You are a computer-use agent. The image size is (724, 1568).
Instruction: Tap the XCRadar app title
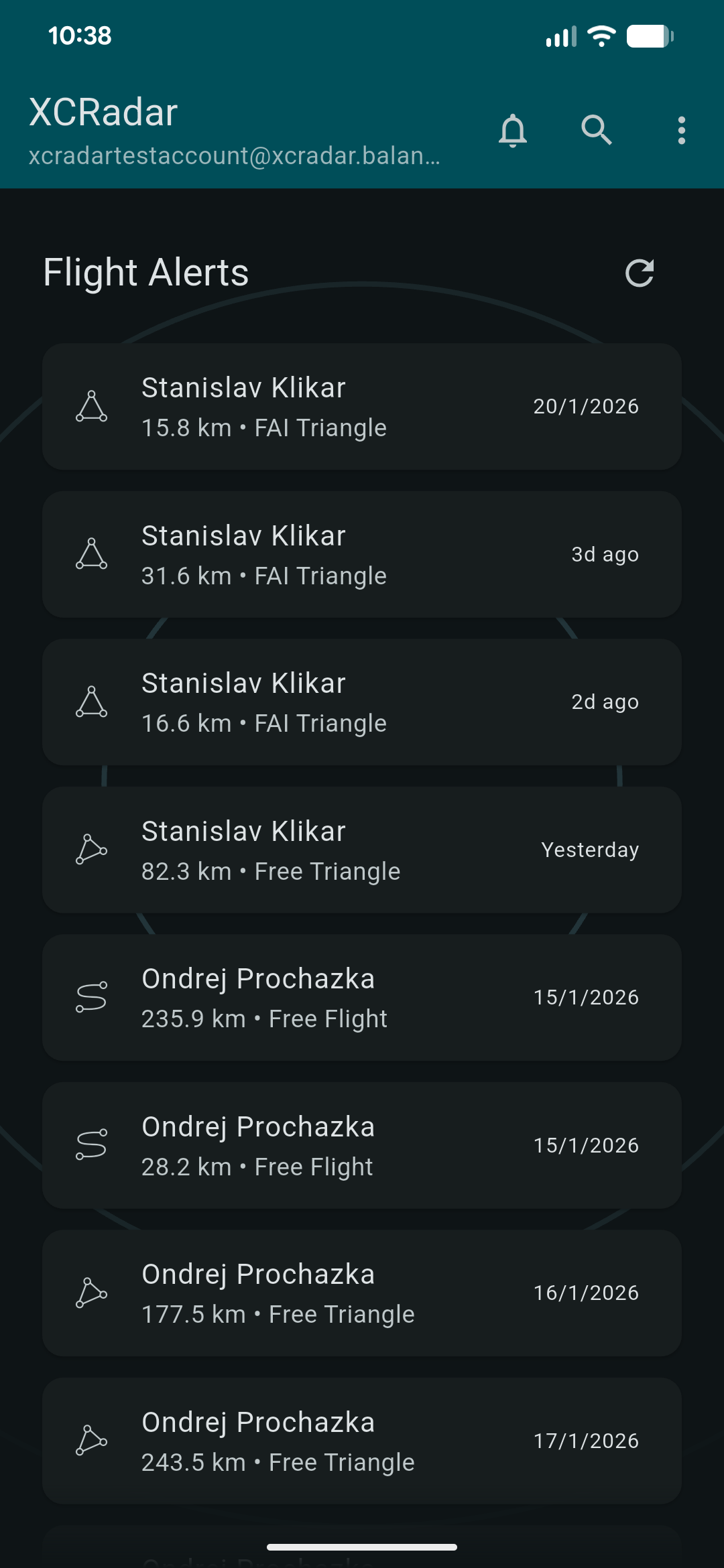point(103,111)
